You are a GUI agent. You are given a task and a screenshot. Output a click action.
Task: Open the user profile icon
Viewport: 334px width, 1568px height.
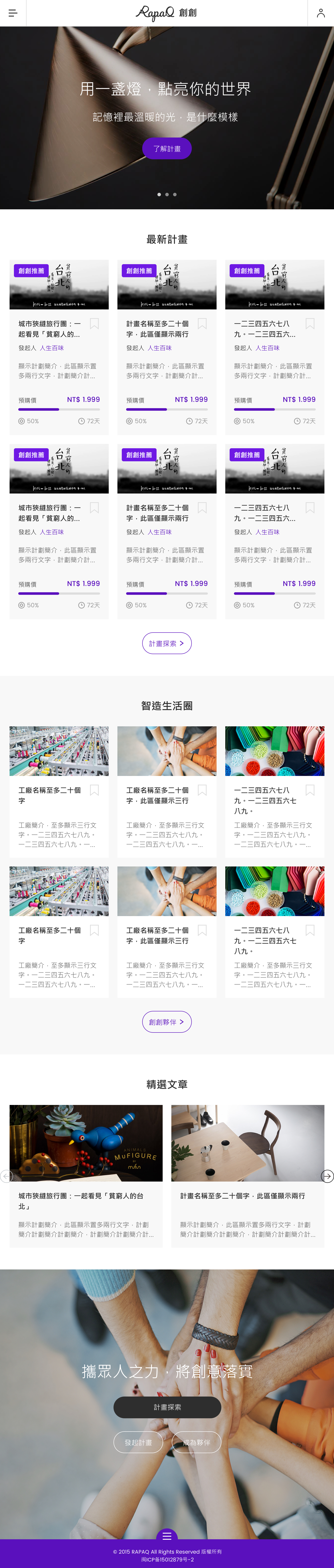click(320, 13)
